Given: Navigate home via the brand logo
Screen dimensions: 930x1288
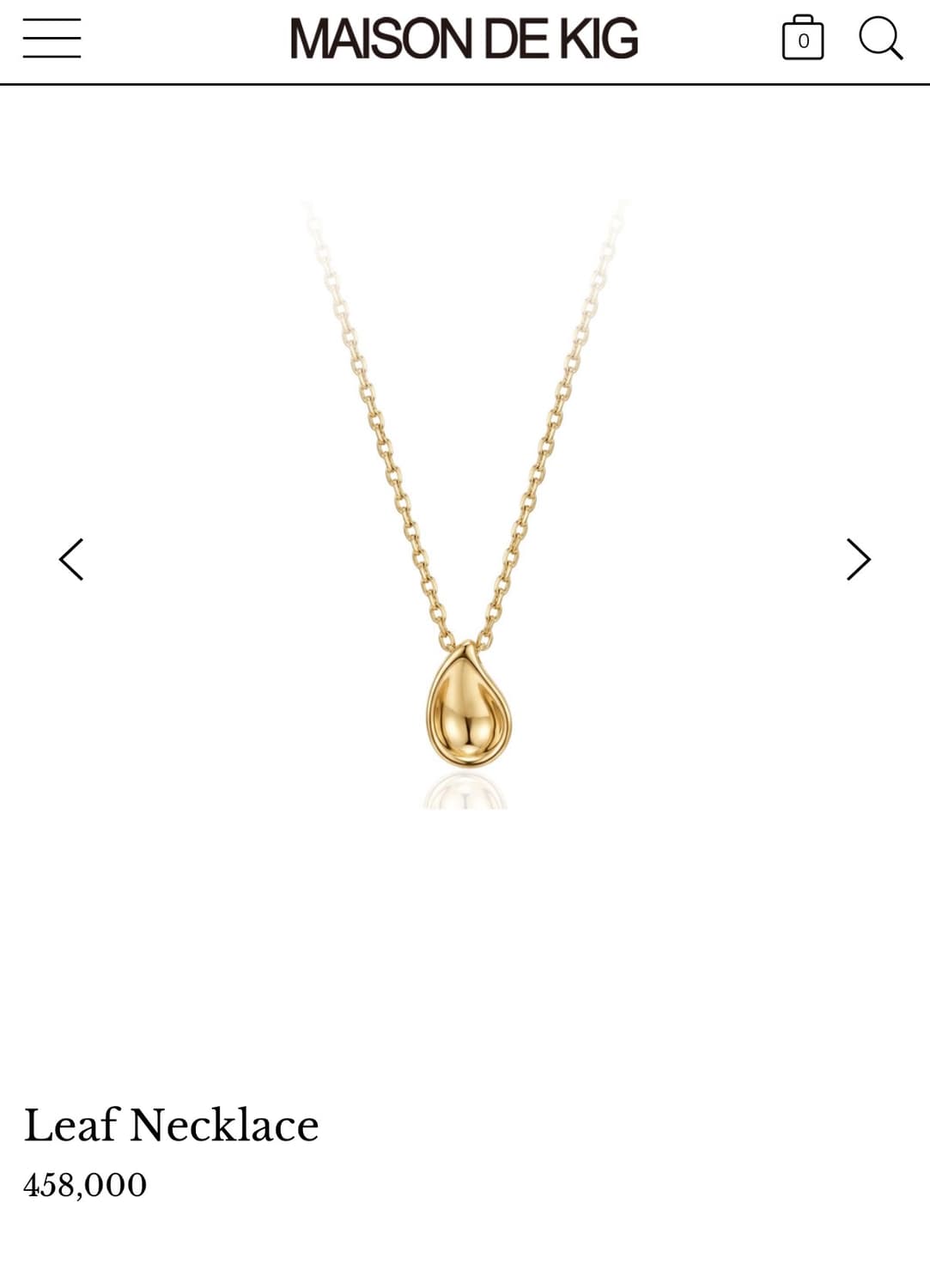Looking at the screenshot, I should (465, 39).
